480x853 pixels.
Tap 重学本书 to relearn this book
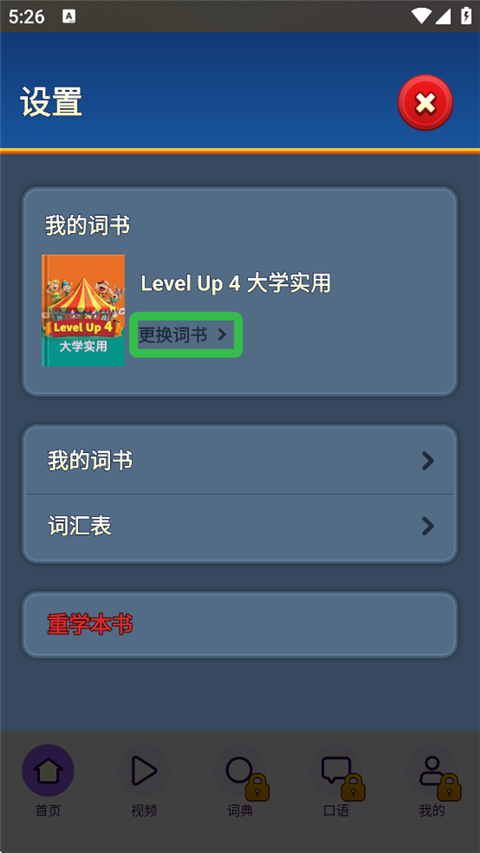tap(239, 625)
